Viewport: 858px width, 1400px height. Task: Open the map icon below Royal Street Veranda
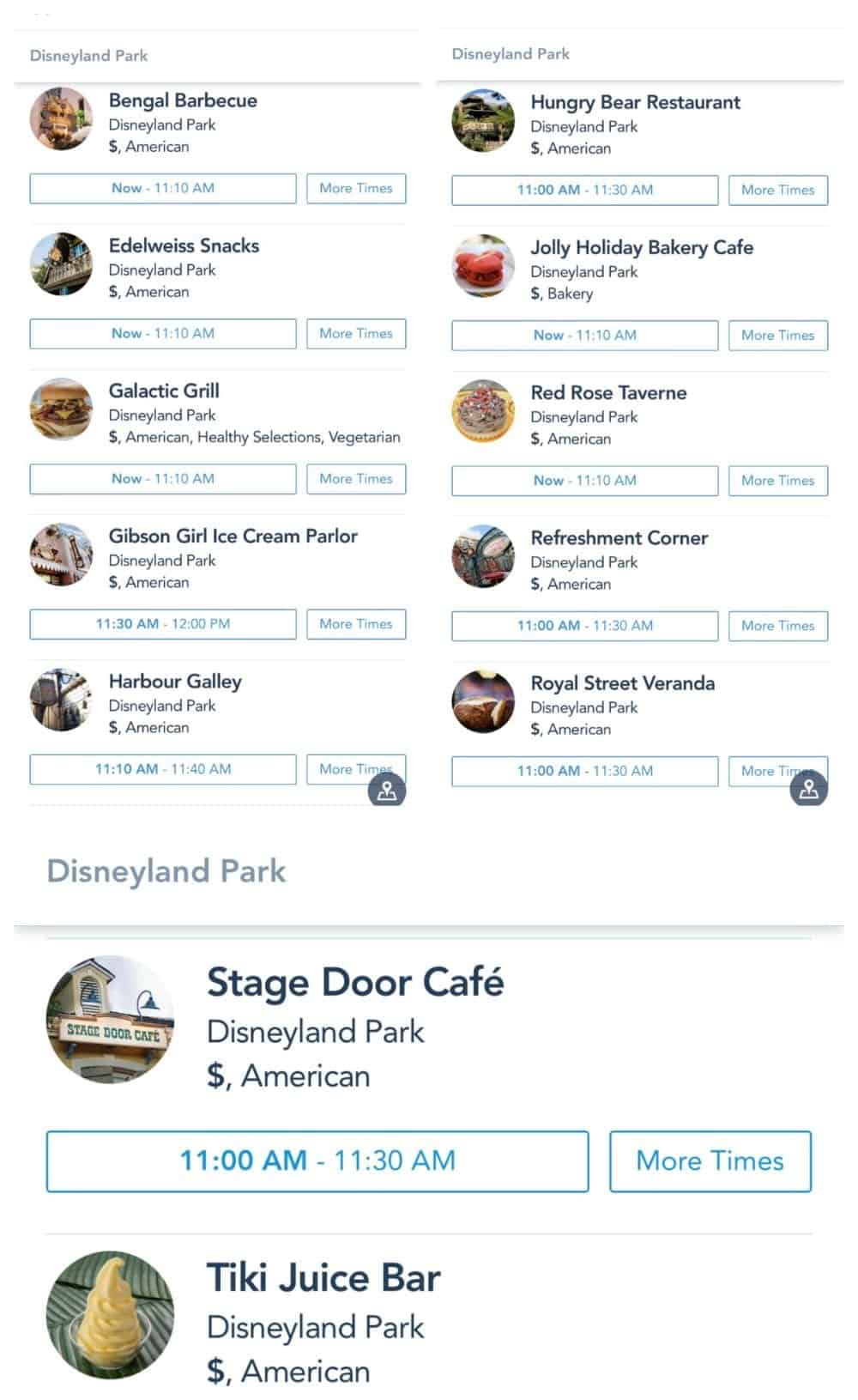[808, 789]
